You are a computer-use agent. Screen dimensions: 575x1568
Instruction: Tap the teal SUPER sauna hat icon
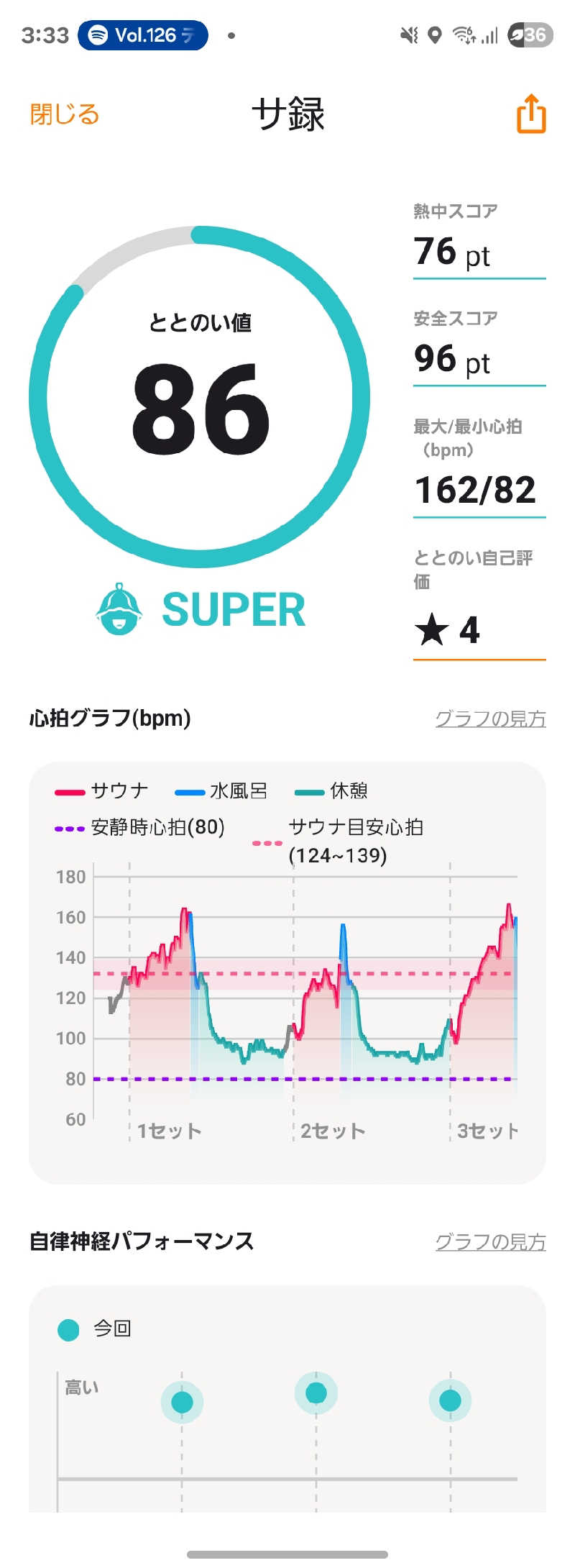[119, 609]
